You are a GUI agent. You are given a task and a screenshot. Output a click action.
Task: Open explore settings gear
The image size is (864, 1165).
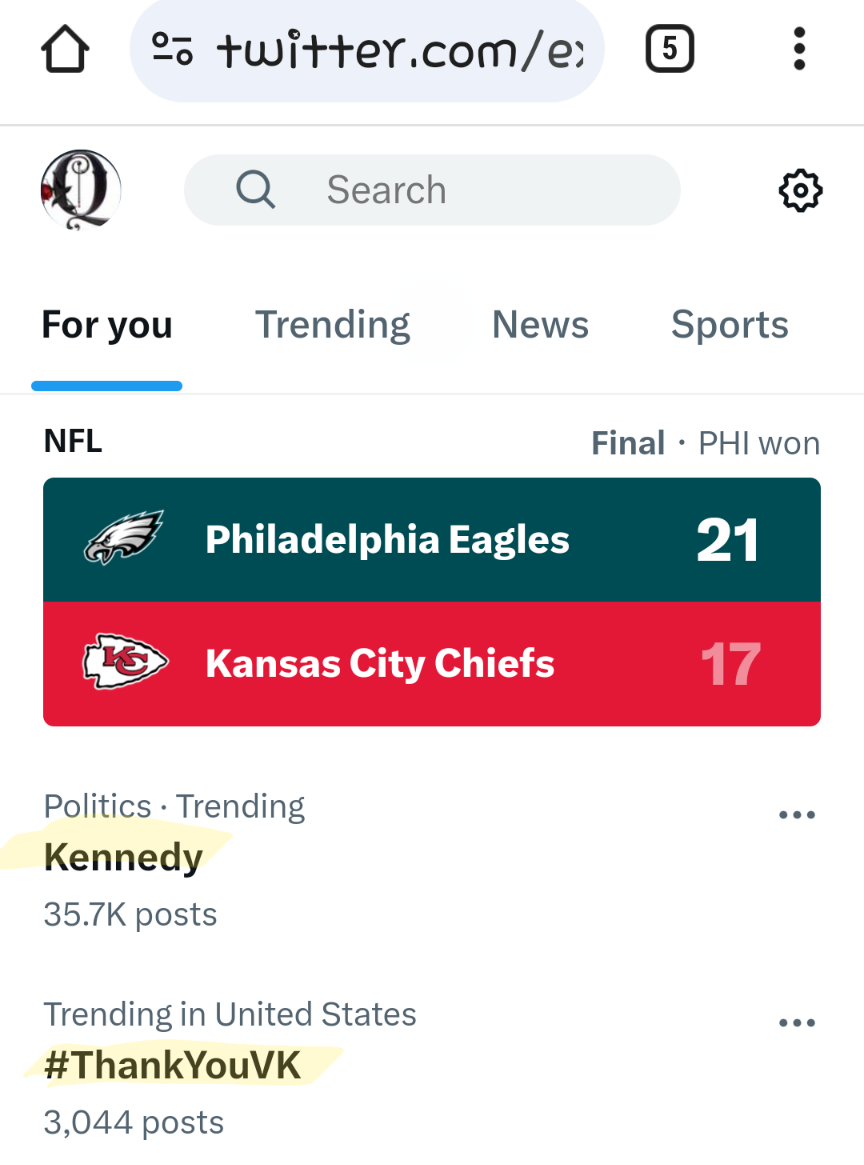[800, 190]
